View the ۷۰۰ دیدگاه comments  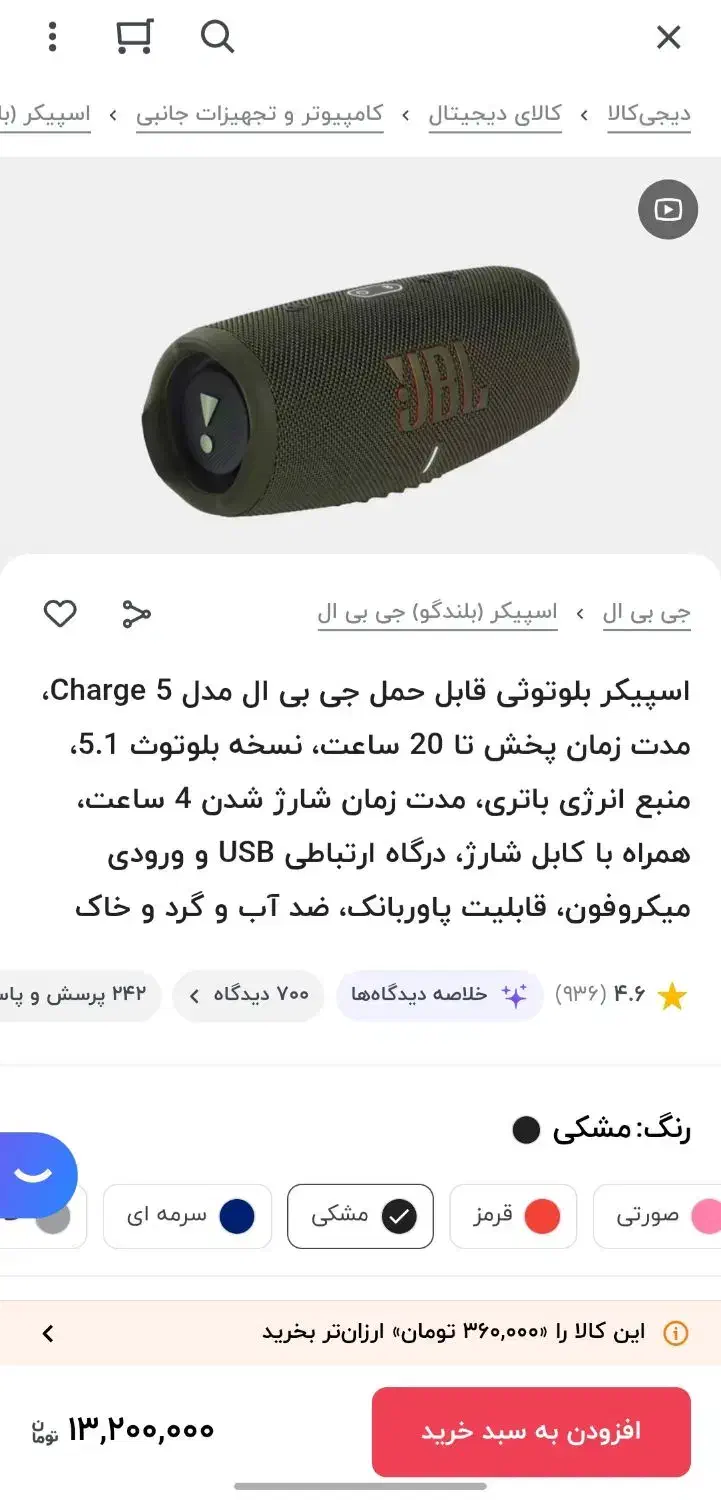pyautogui.click(x=248, y=995)
